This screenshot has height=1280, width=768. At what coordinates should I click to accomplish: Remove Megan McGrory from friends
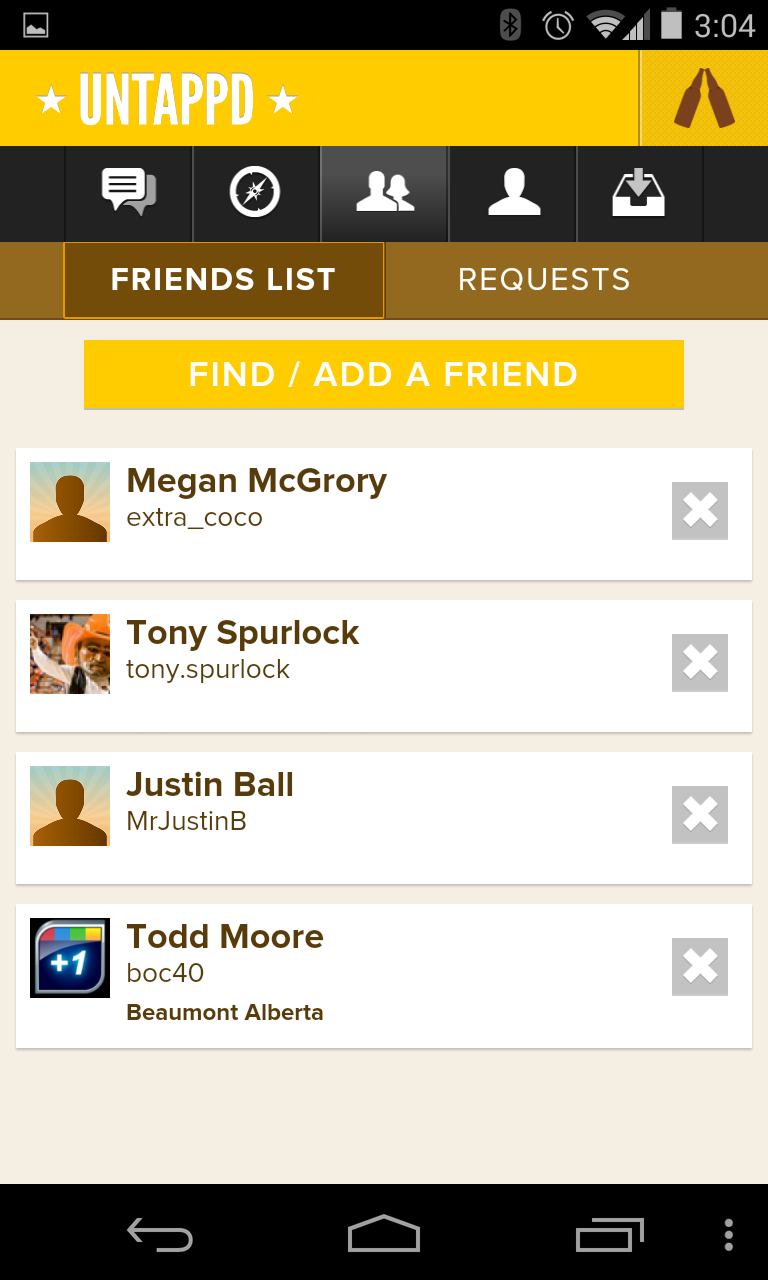(x=699, y=511)
